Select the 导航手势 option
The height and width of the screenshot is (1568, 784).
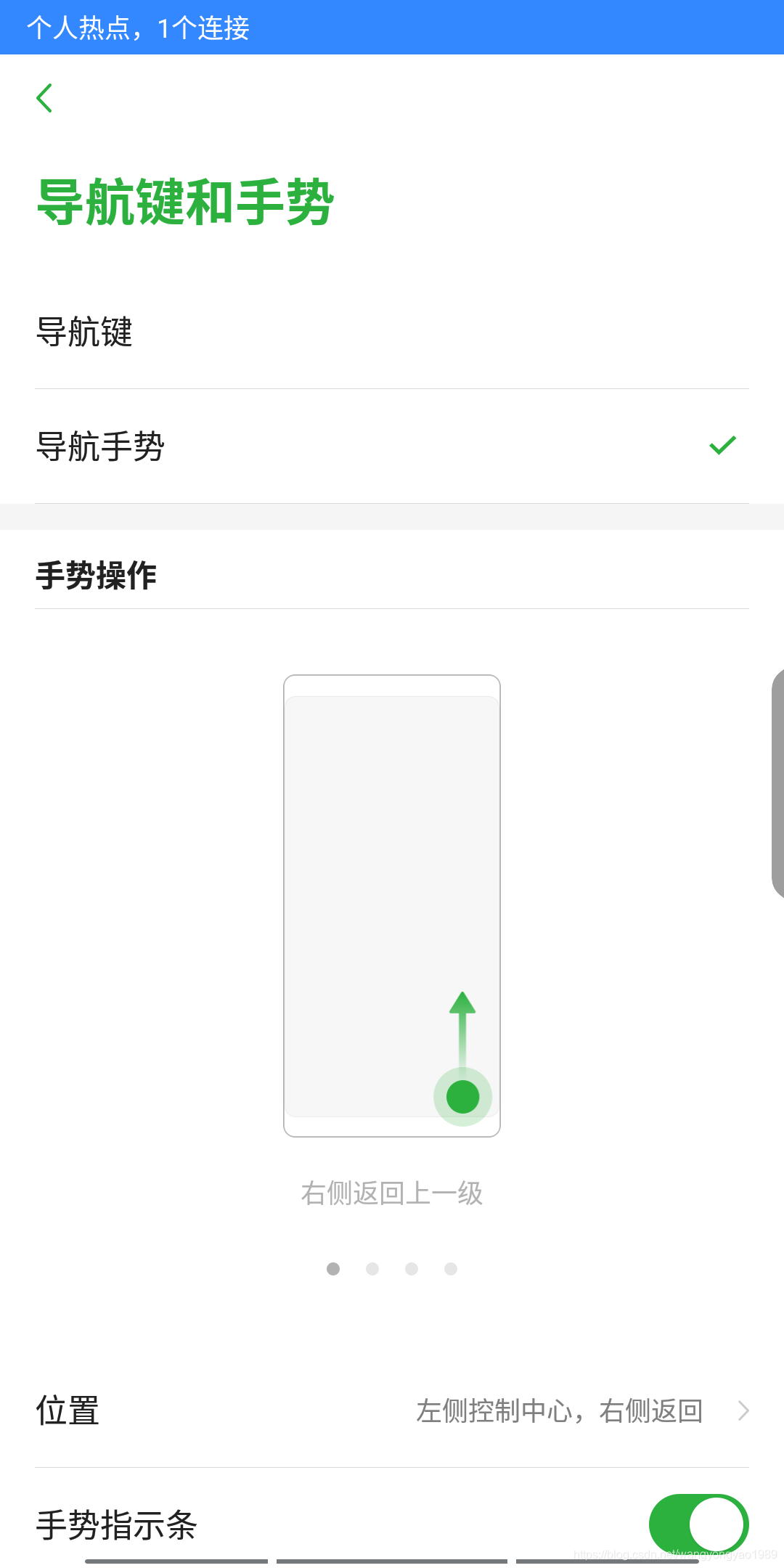click(392, 446)
